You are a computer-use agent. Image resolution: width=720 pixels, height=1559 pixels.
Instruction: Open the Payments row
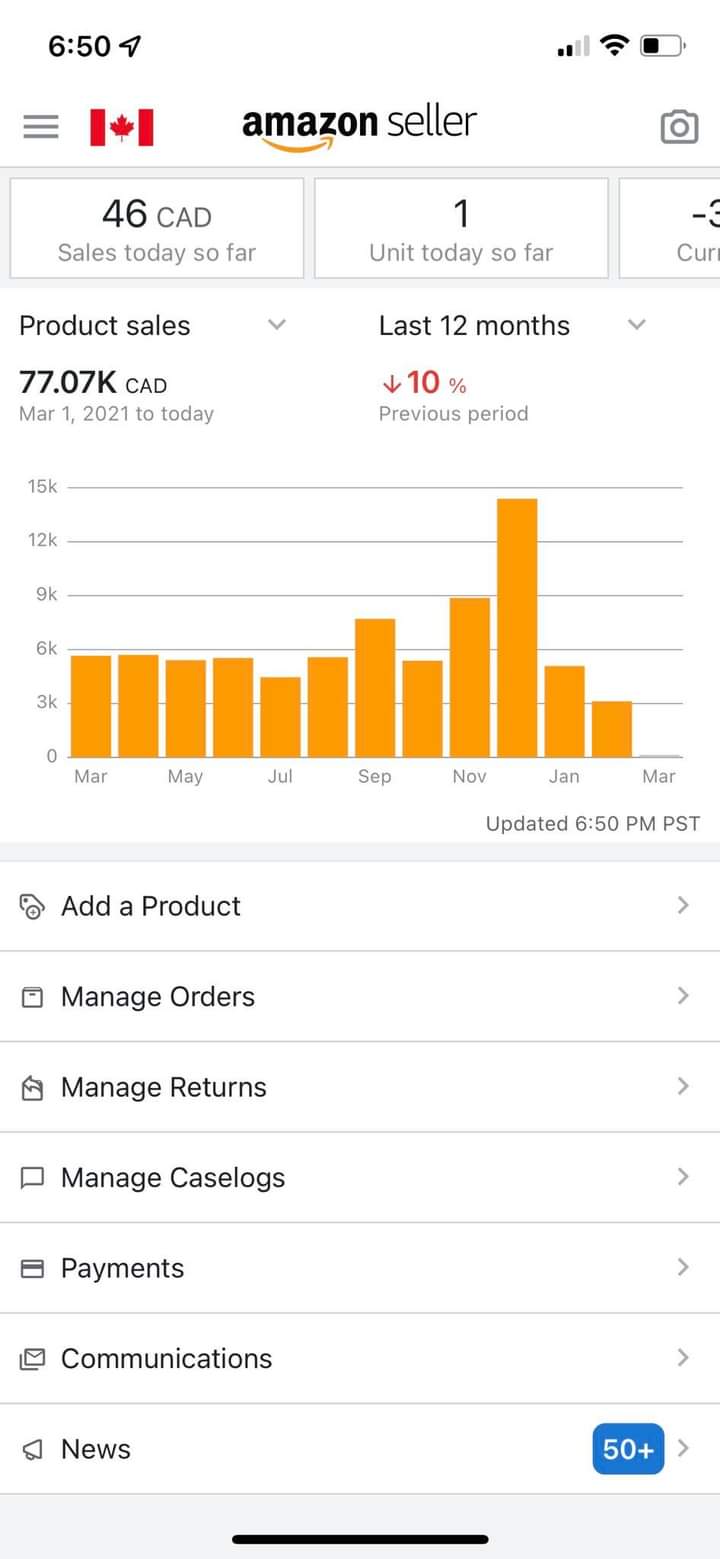[360, 1268]
